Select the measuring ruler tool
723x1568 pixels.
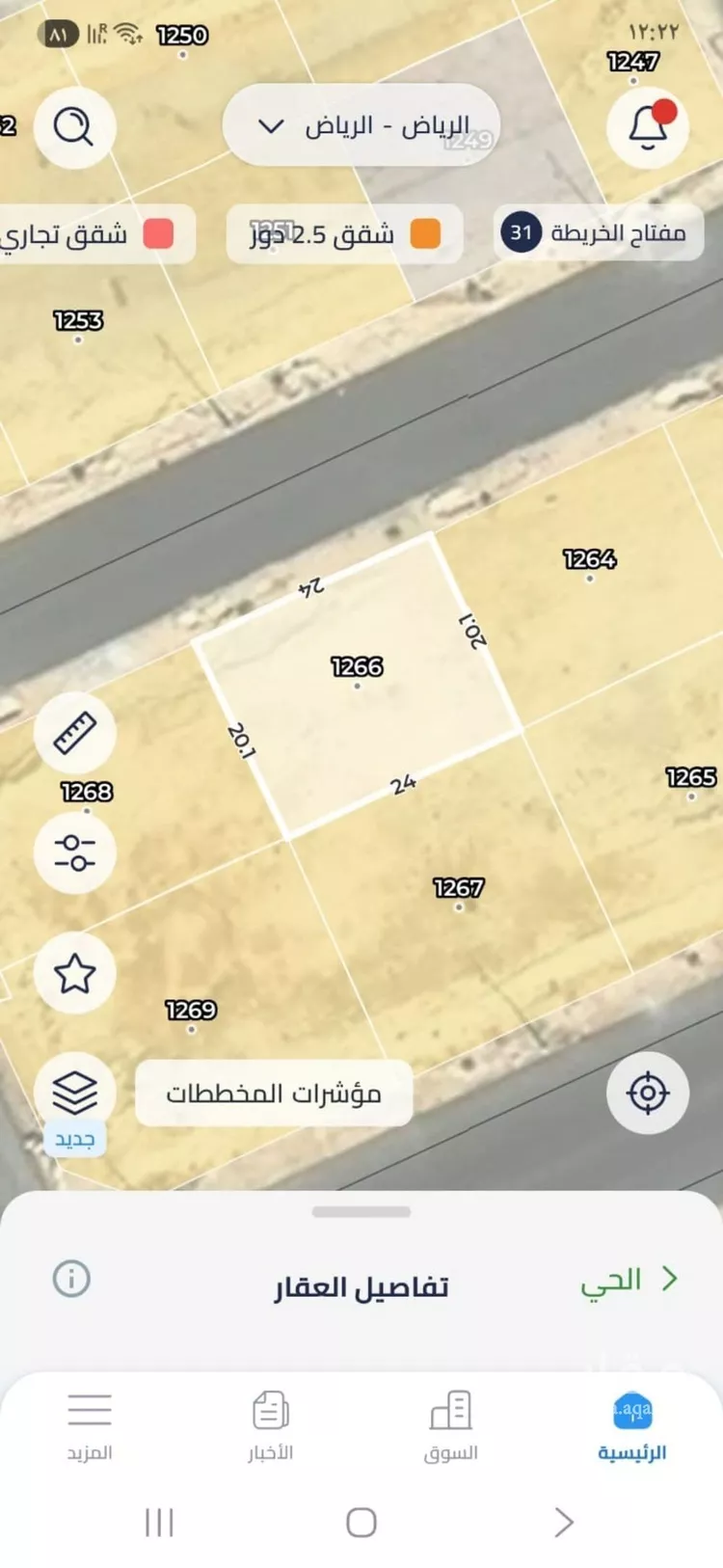click(75, 731)
